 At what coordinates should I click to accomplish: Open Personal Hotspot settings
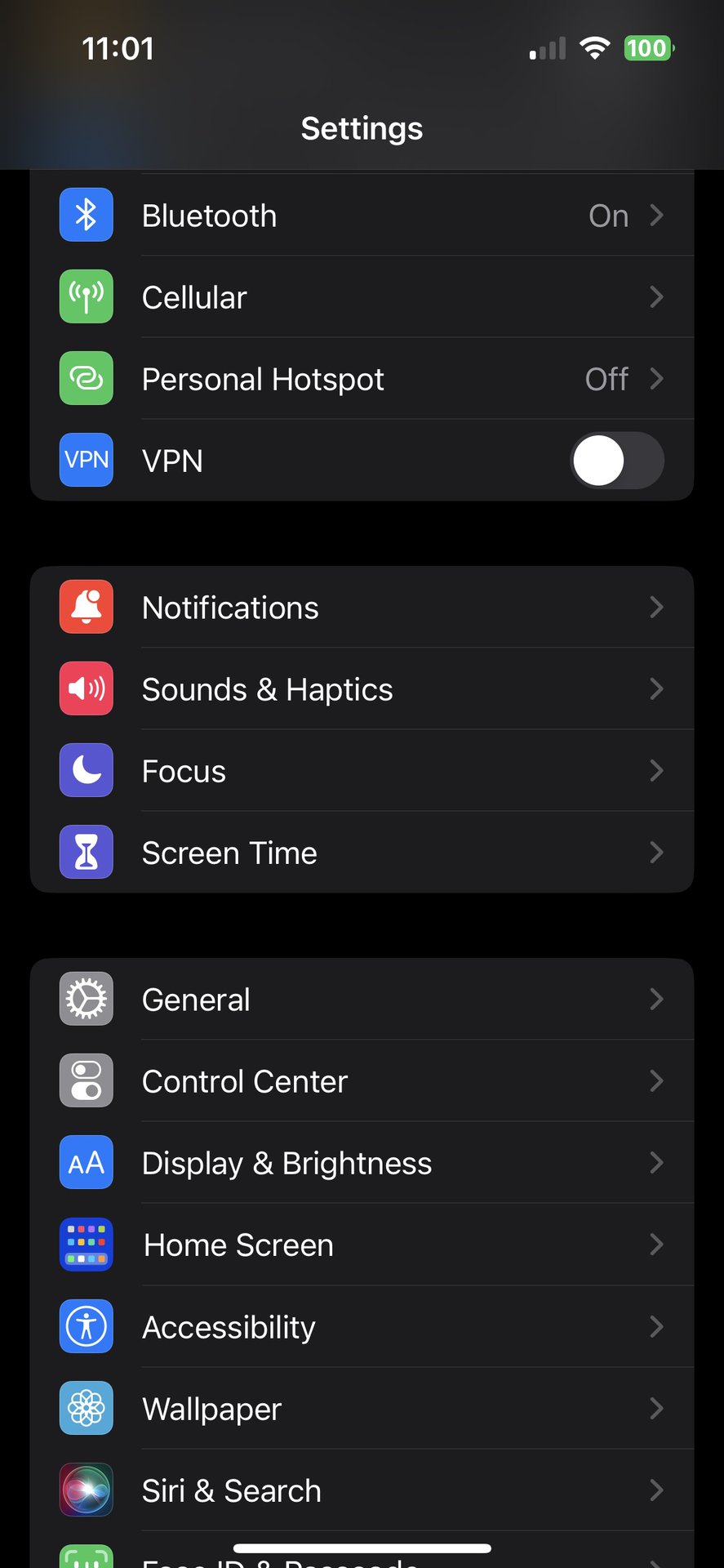point(362,379)
